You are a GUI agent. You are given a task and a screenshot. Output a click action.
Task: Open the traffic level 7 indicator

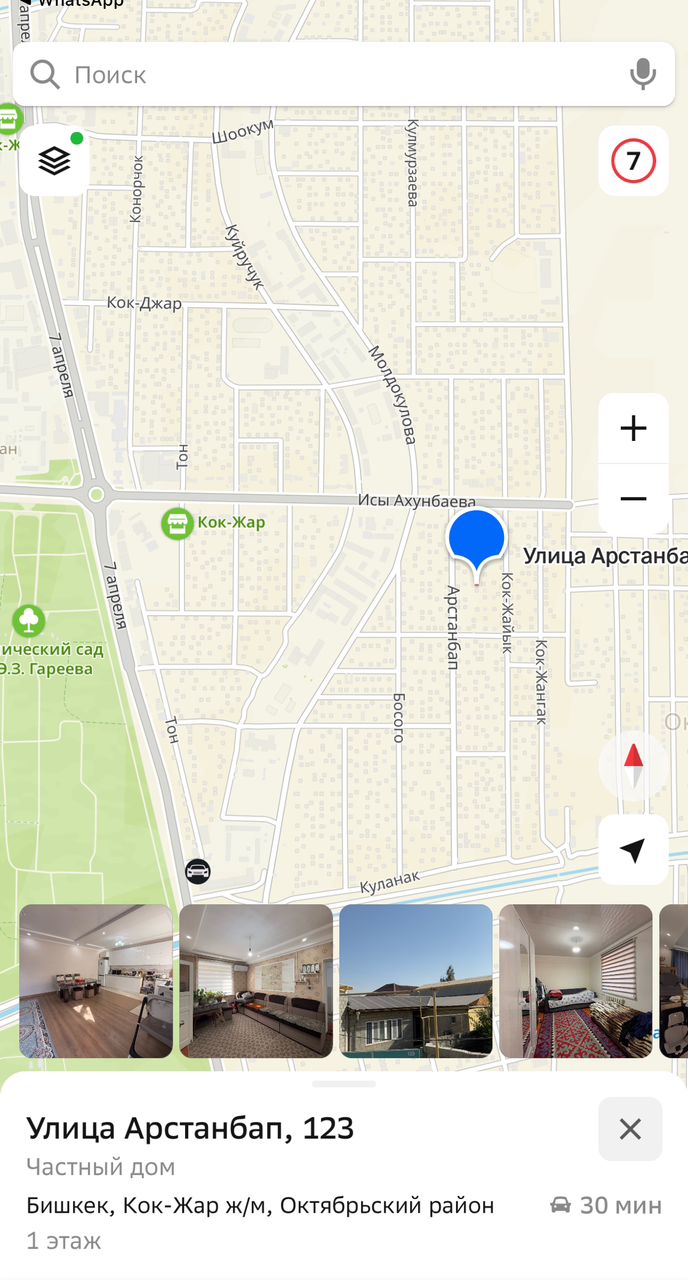(x=633, y=160)
